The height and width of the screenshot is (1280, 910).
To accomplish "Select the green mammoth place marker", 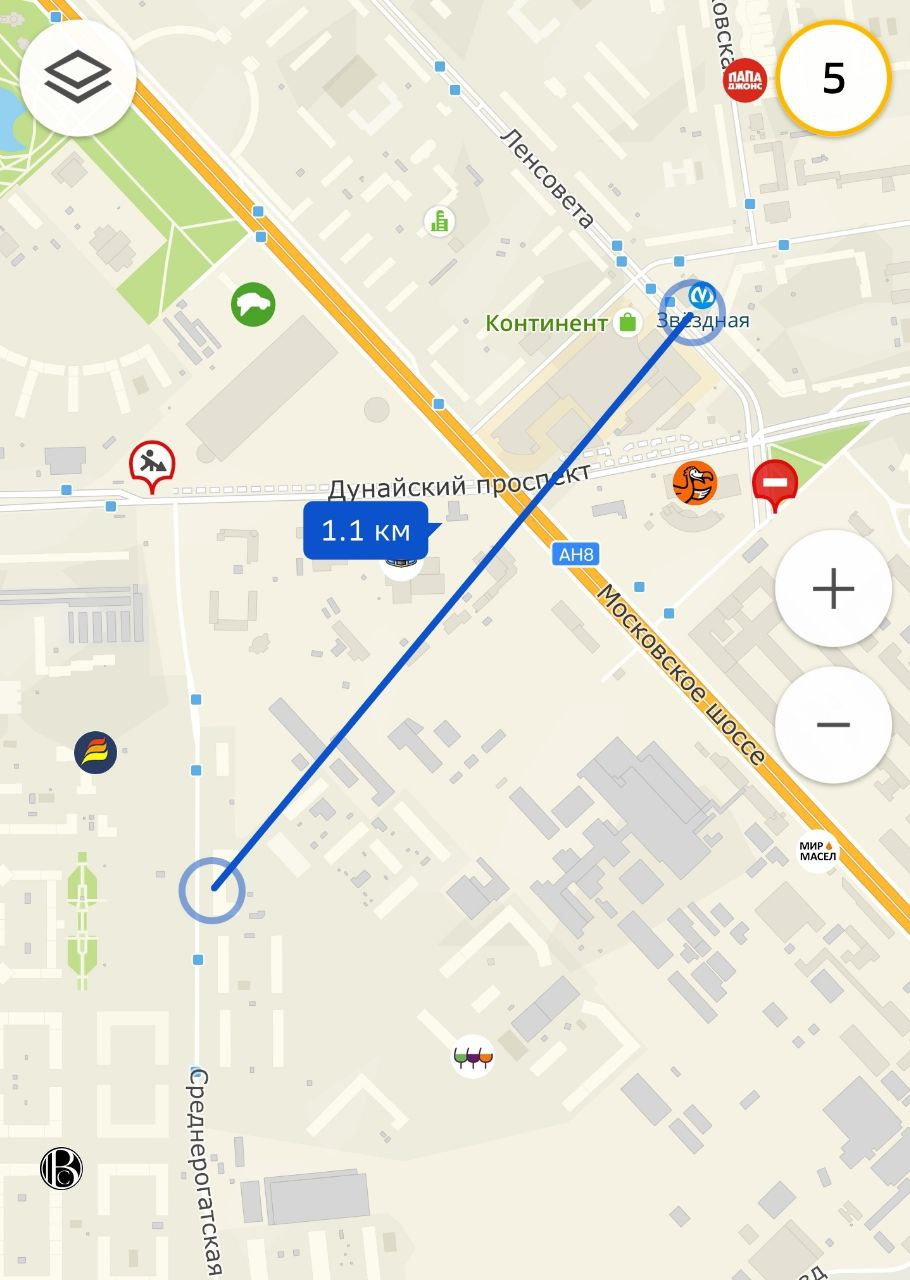I will (253, 304).
